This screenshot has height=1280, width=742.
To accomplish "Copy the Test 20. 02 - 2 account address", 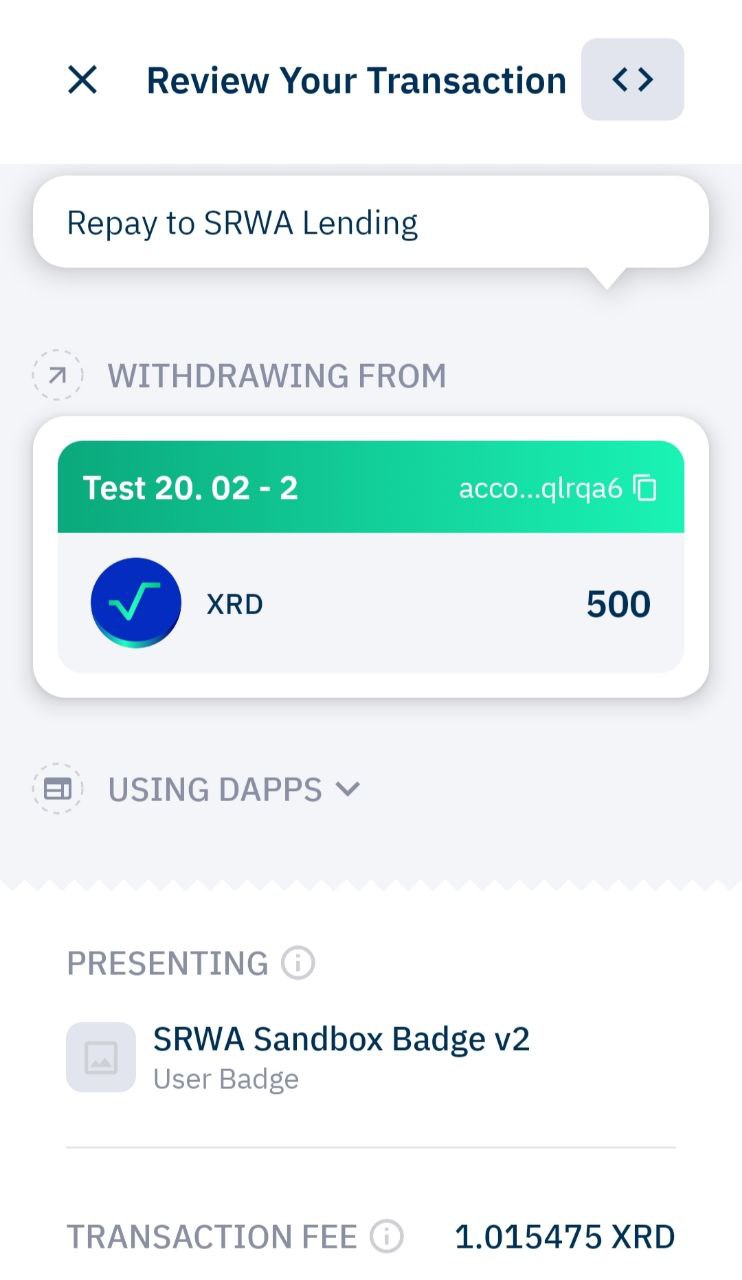I will [646, 488].
